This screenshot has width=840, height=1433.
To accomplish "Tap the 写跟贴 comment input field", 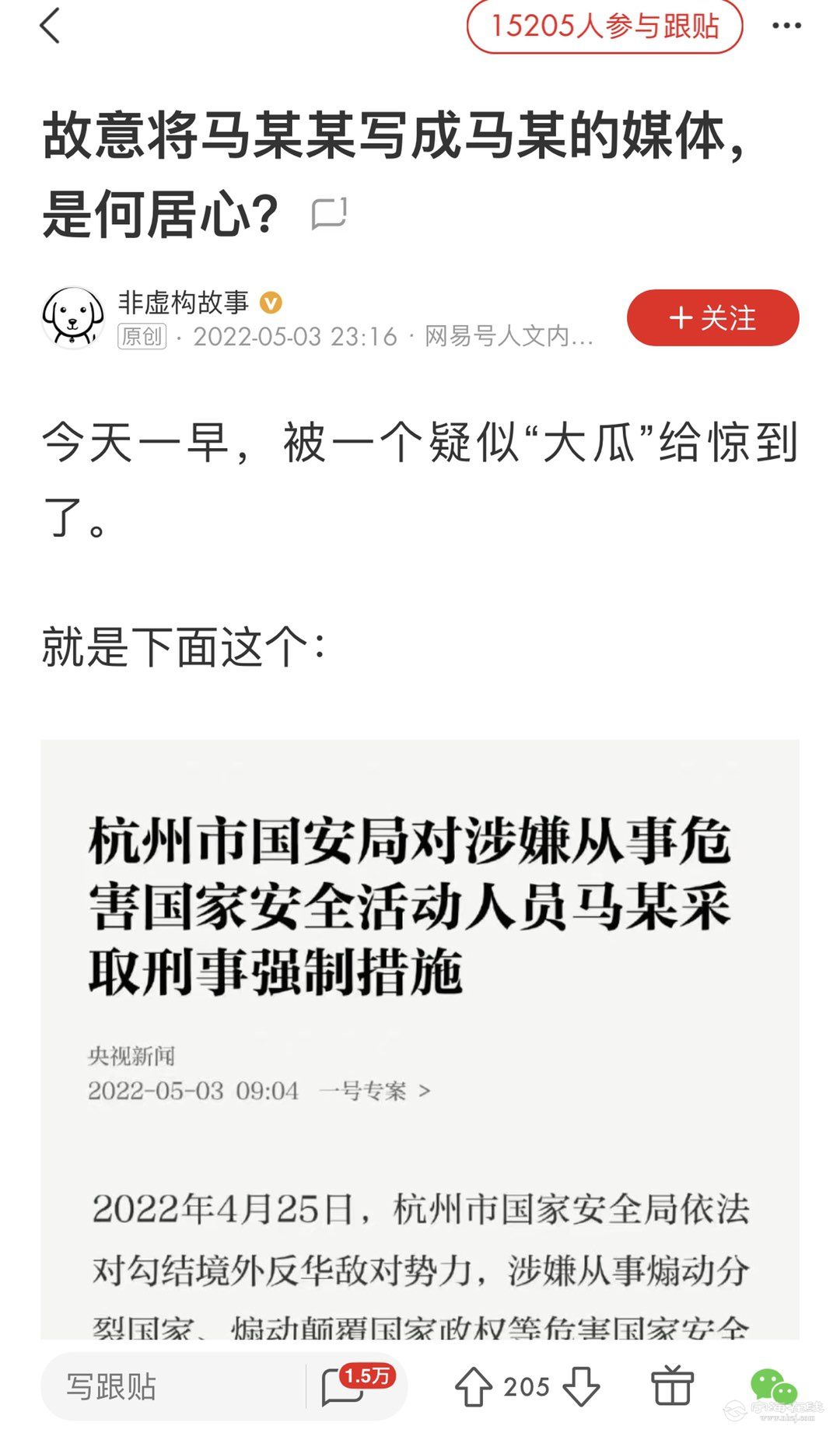I will (171, 1386).
